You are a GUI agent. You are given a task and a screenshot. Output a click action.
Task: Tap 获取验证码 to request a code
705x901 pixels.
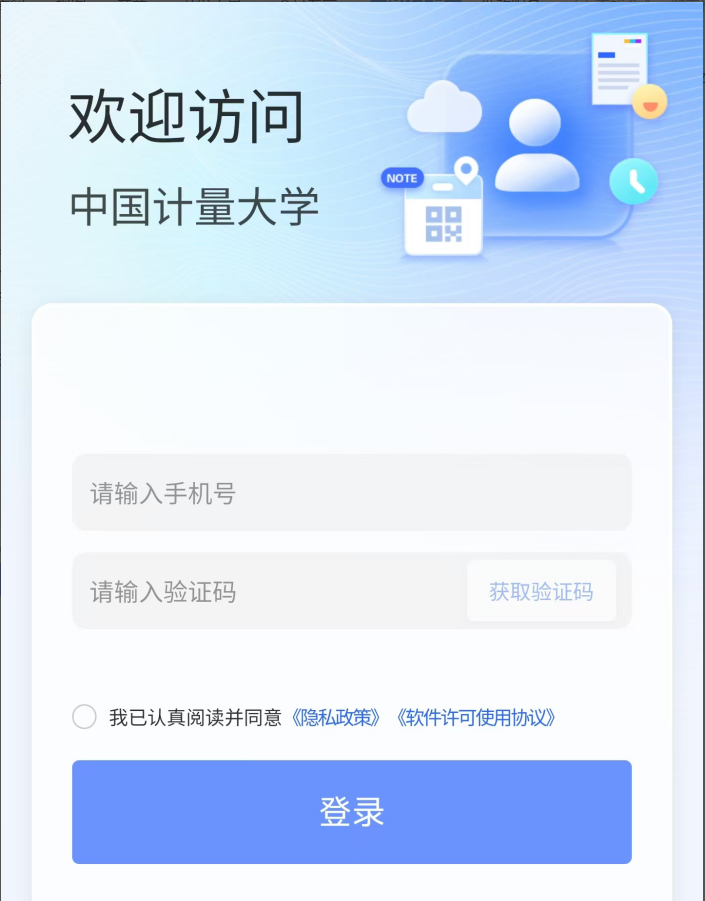(x=541, y=591)
